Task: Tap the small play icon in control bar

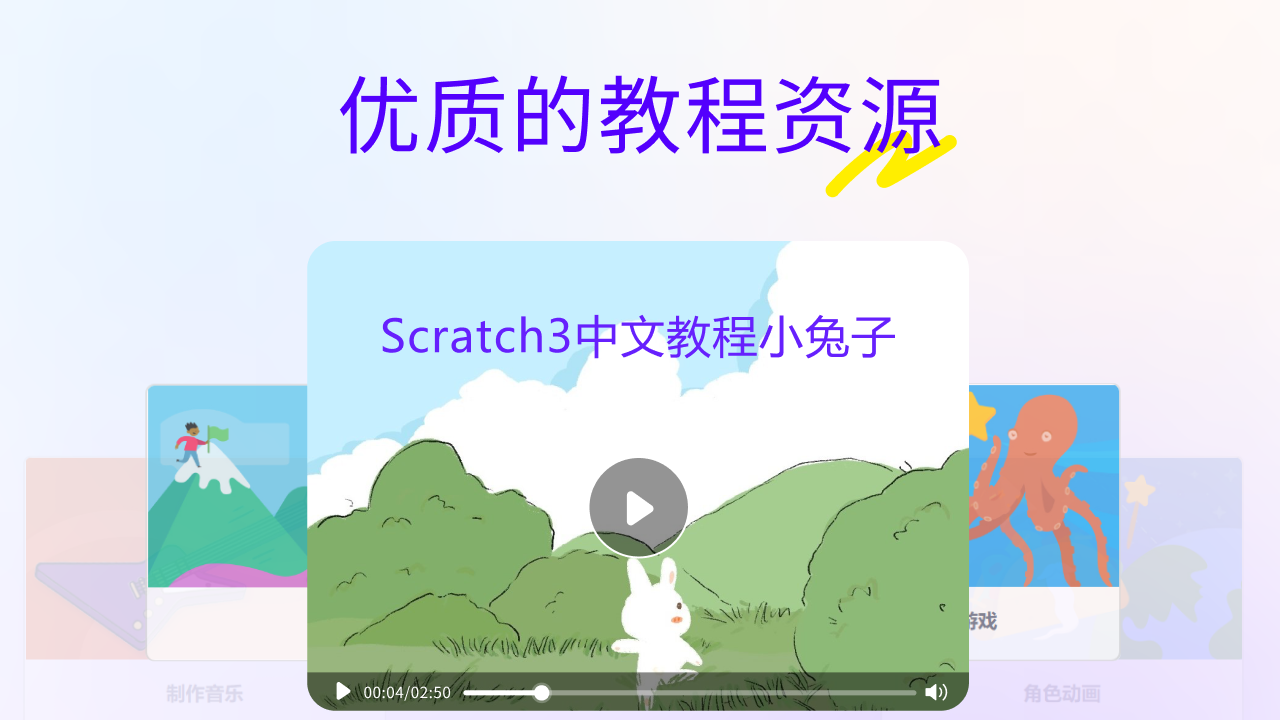Action: tap(343, 691)
